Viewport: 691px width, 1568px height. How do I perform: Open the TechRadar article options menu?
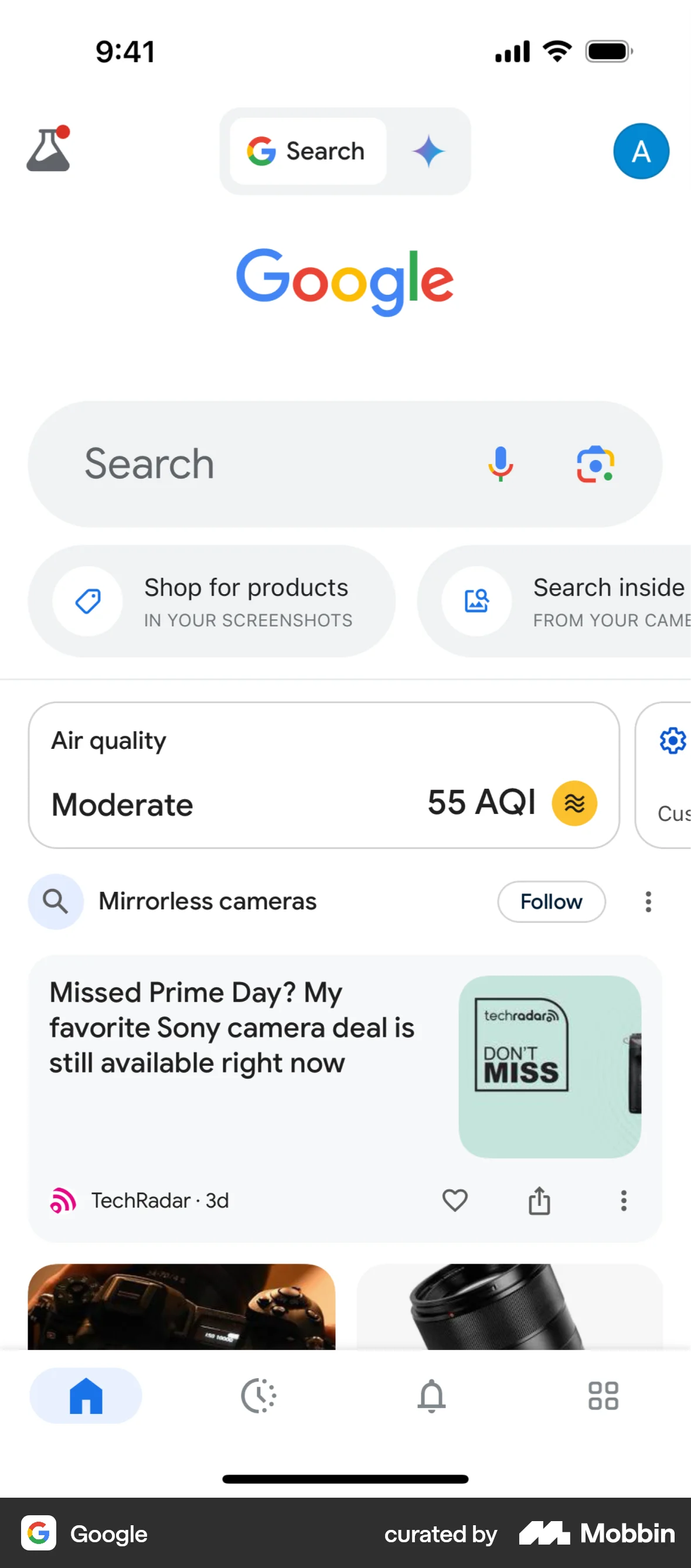pos(623,1201)
